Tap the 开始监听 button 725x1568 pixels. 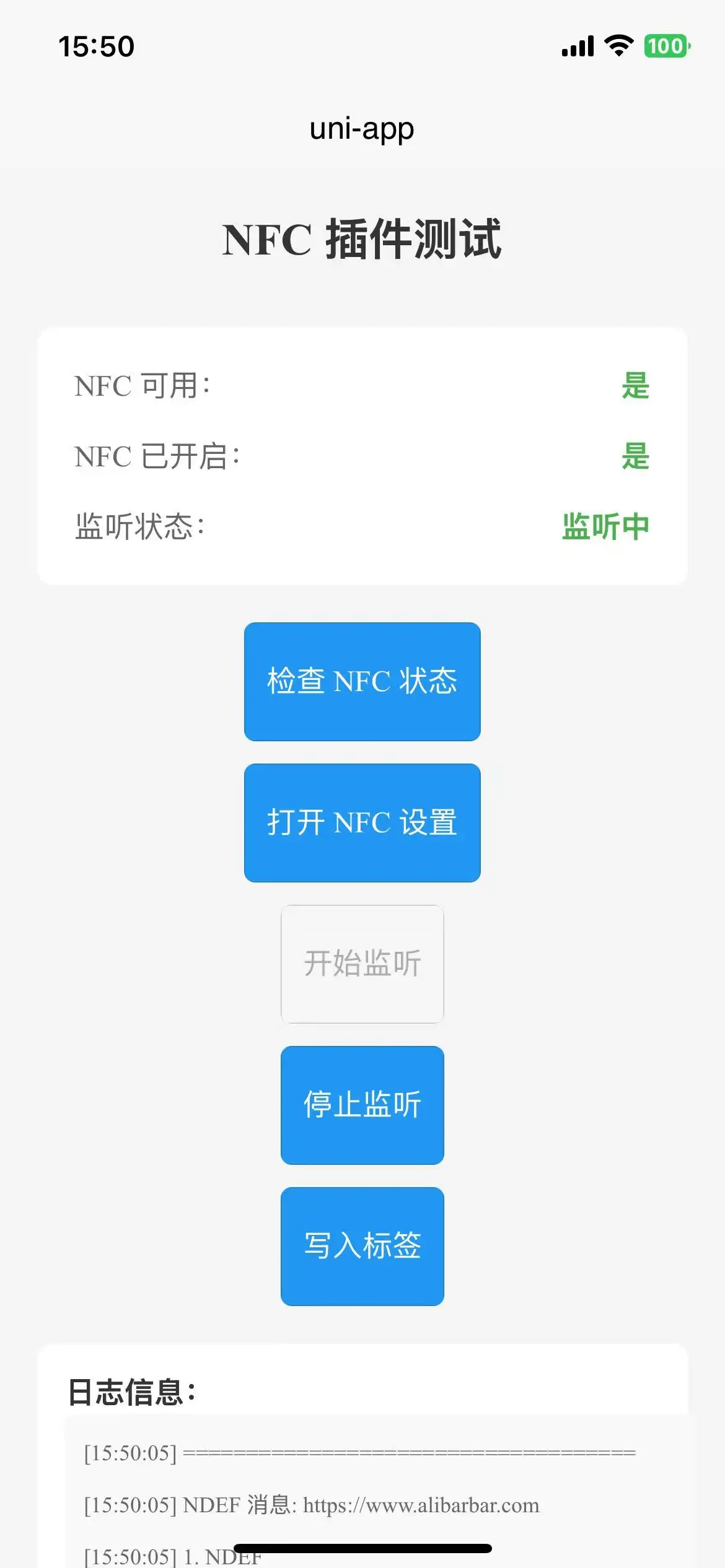[x=362, y=964]
